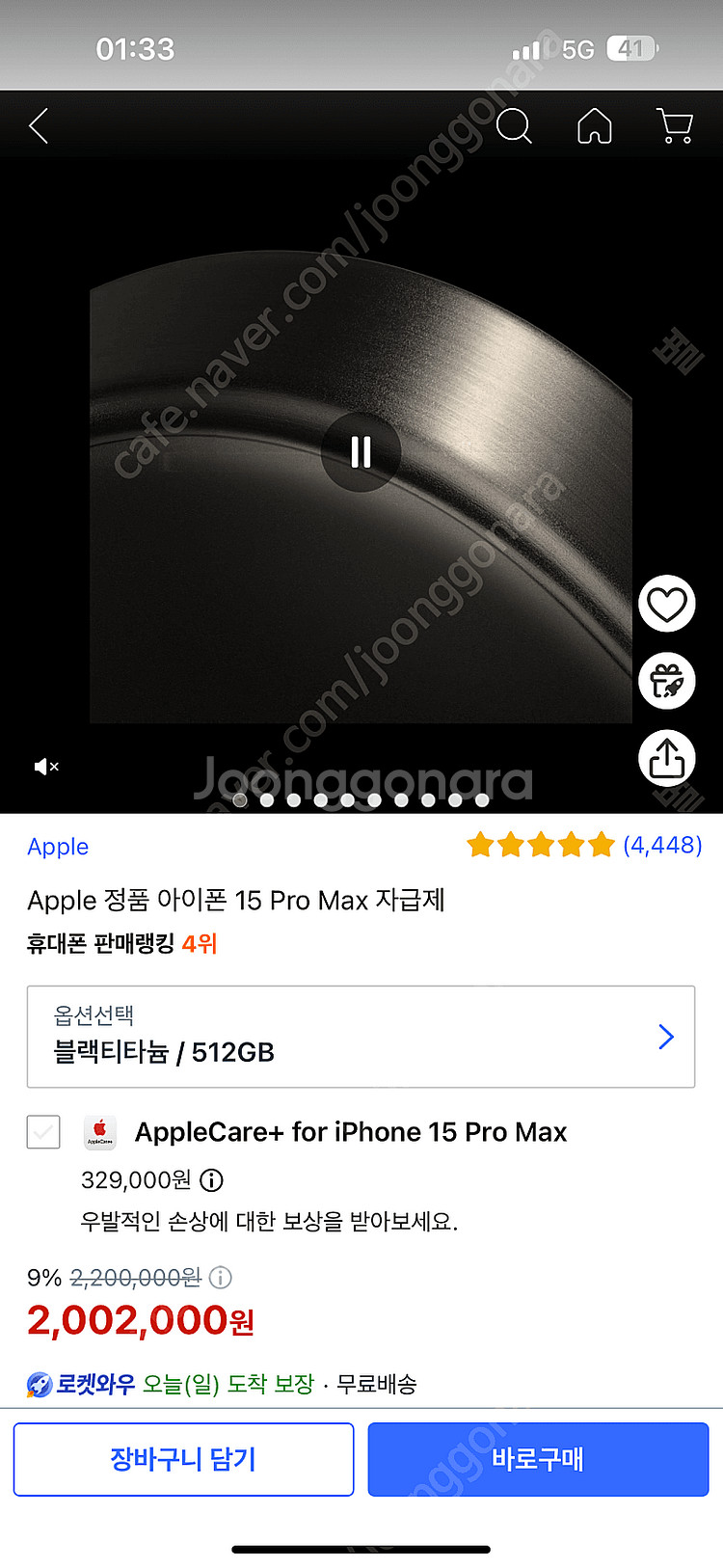Go back using the back arrow

point(39,126)
